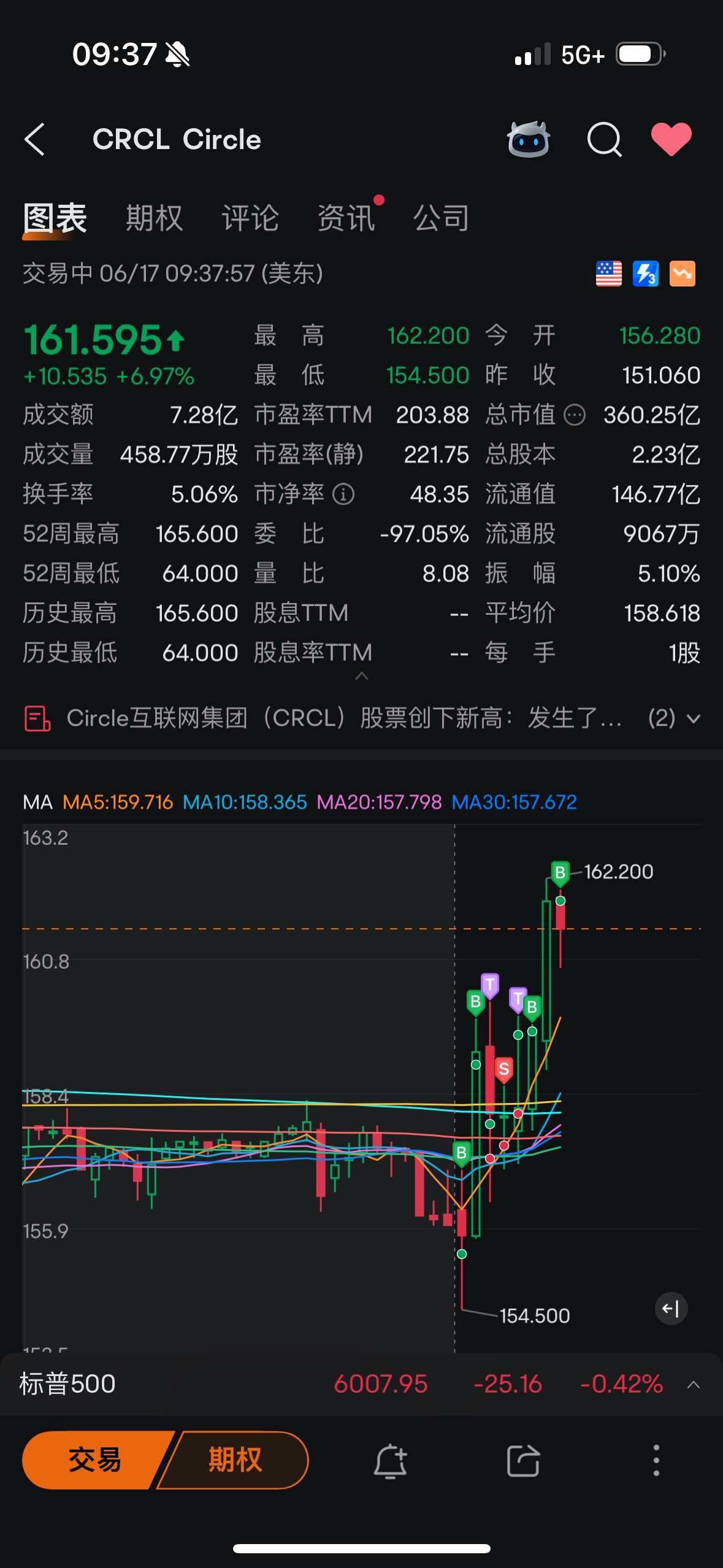Add a price alert with the bell

391,1461
